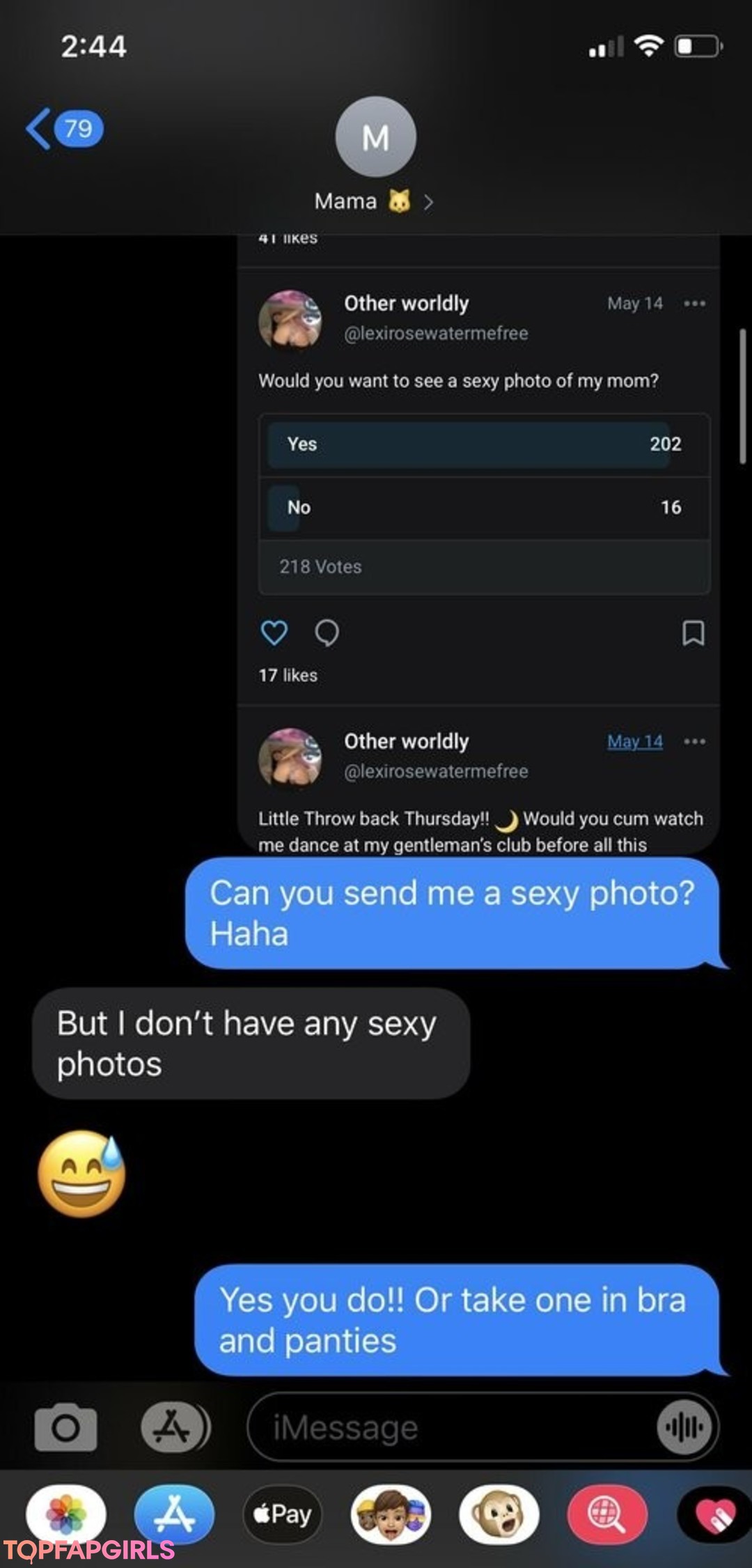Record an audio message

point(684,1427)
